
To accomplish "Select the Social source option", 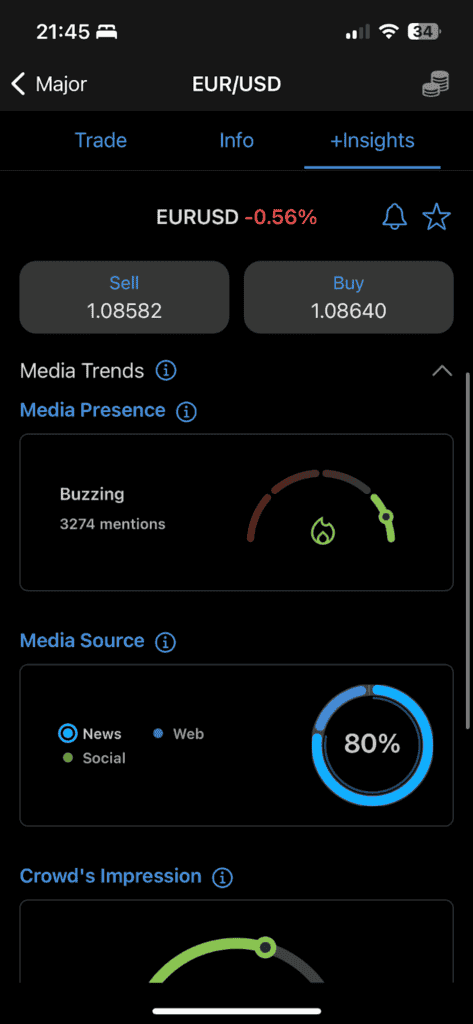I will (94, 758).
